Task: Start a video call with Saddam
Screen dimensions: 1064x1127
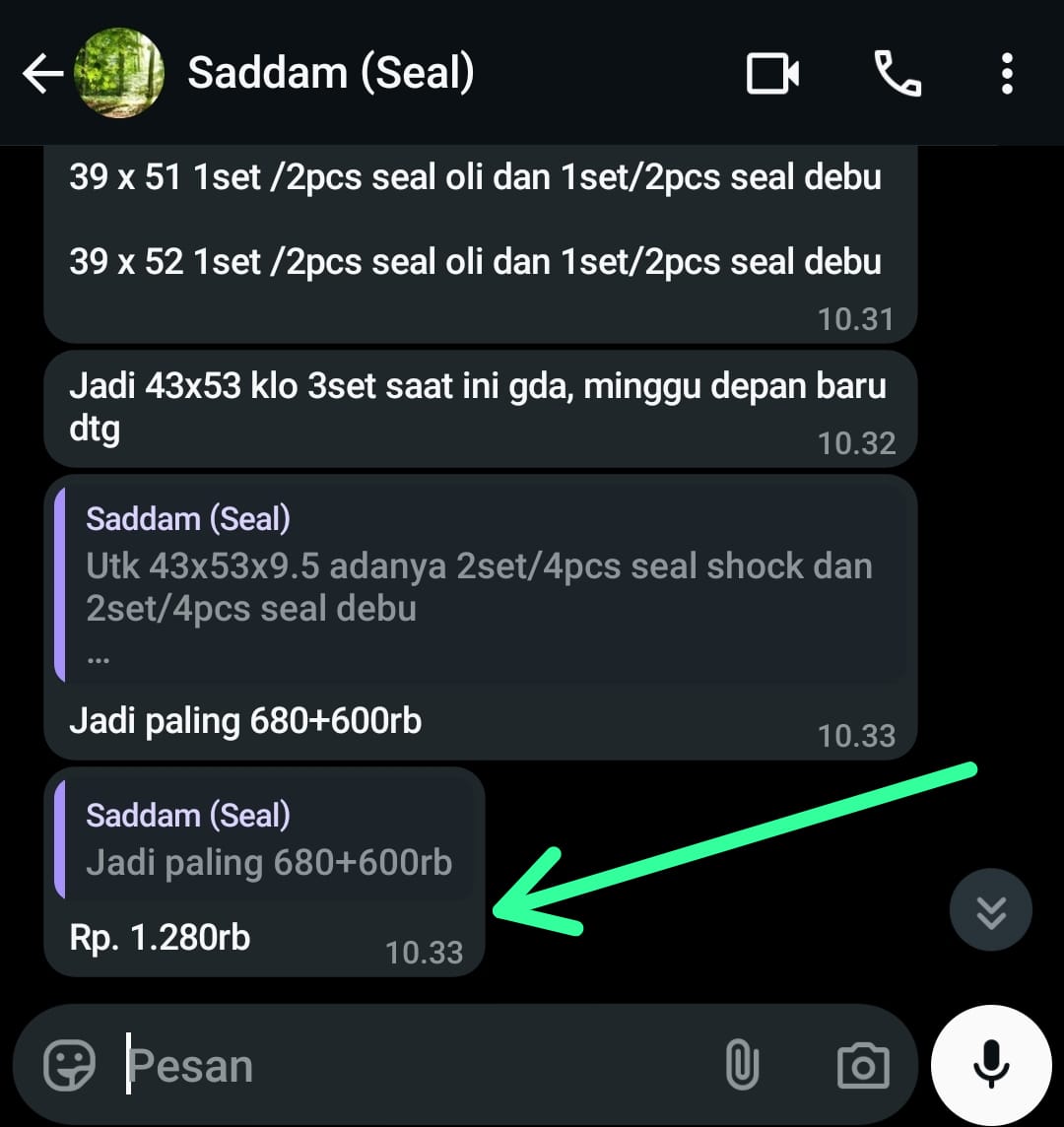Action: coord(772,74)
